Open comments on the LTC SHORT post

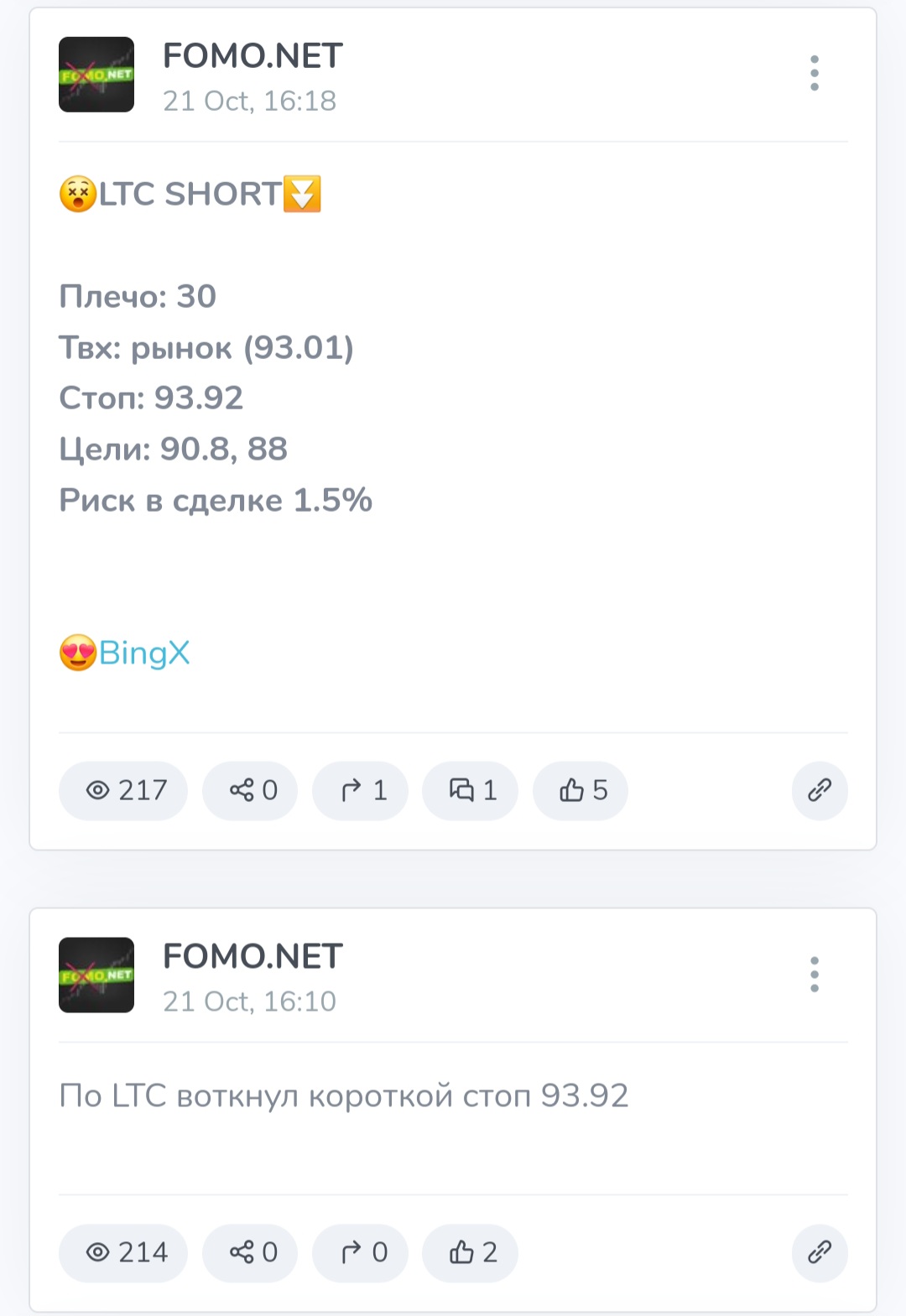coord(470,790)
